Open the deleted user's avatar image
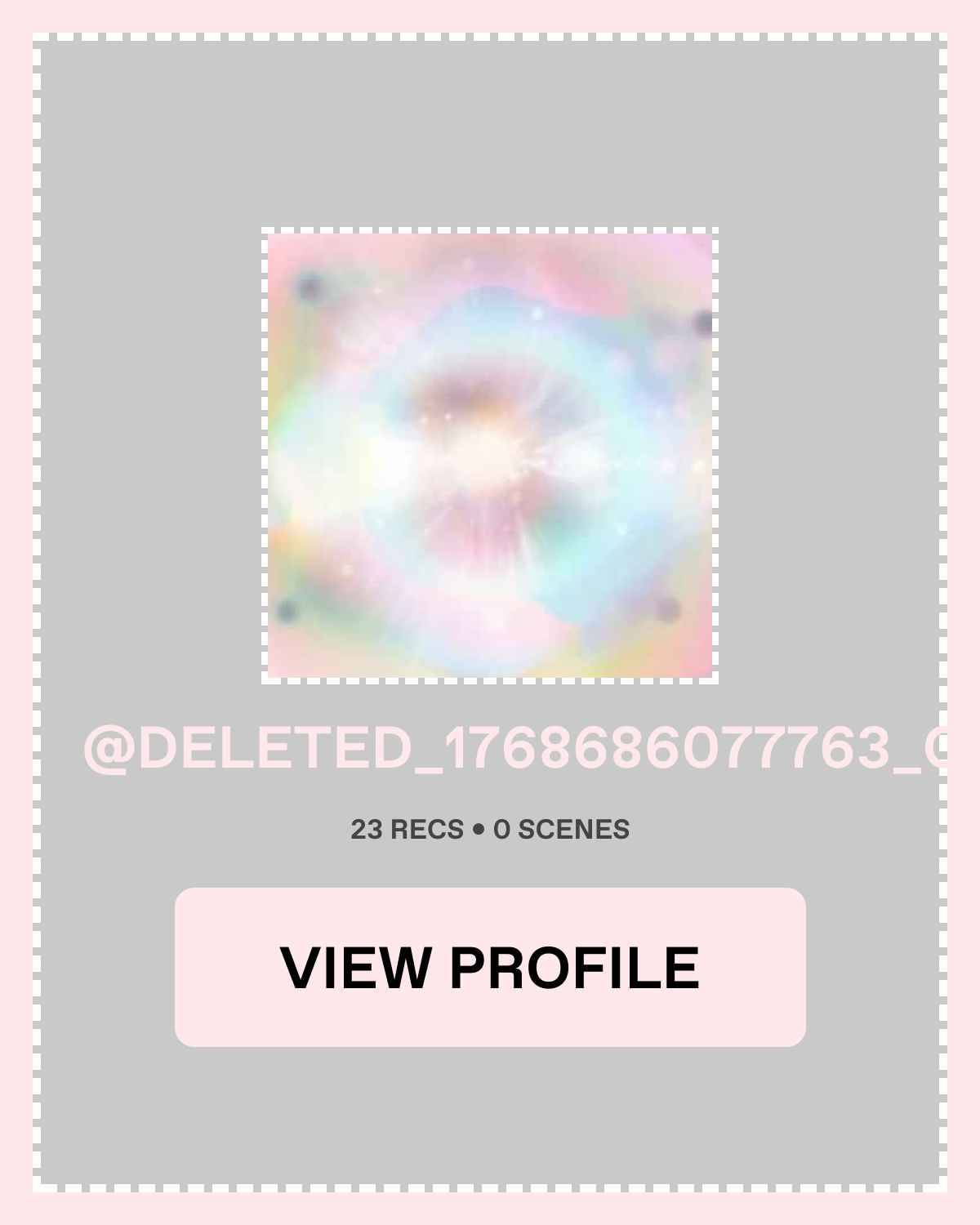This screenshot has height=1225, width=980. tap(490, 456)
